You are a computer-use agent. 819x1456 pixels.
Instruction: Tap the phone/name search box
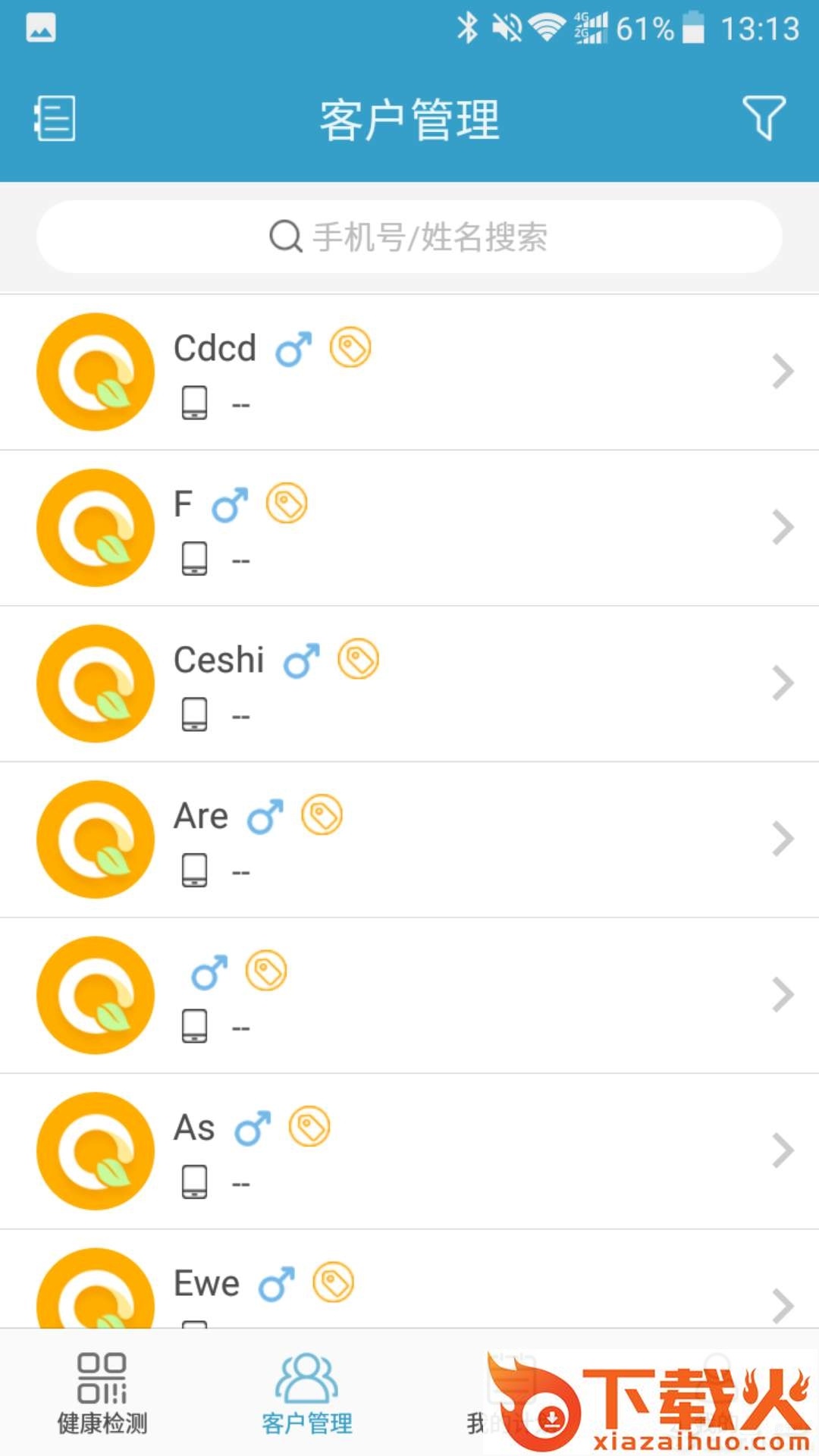pyautogui.click(x=409, y=237)
